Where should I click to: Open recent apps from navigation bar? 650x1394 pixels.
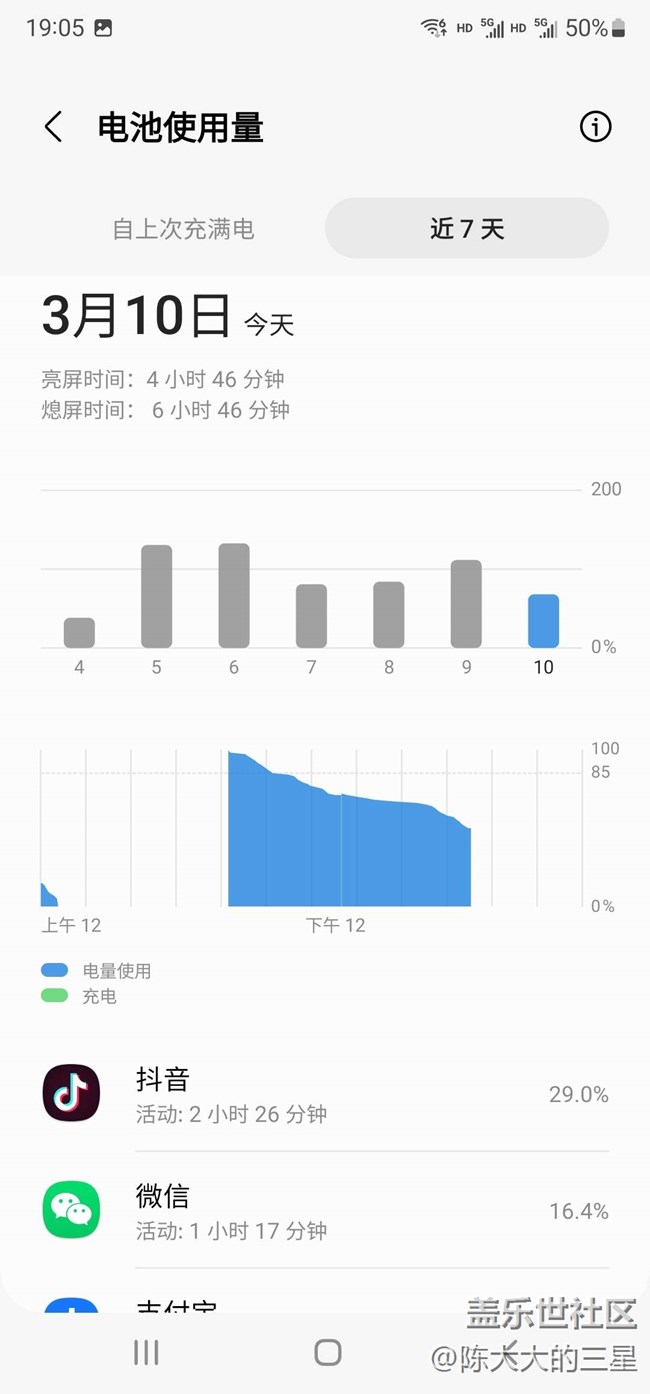click(146, 1353)
